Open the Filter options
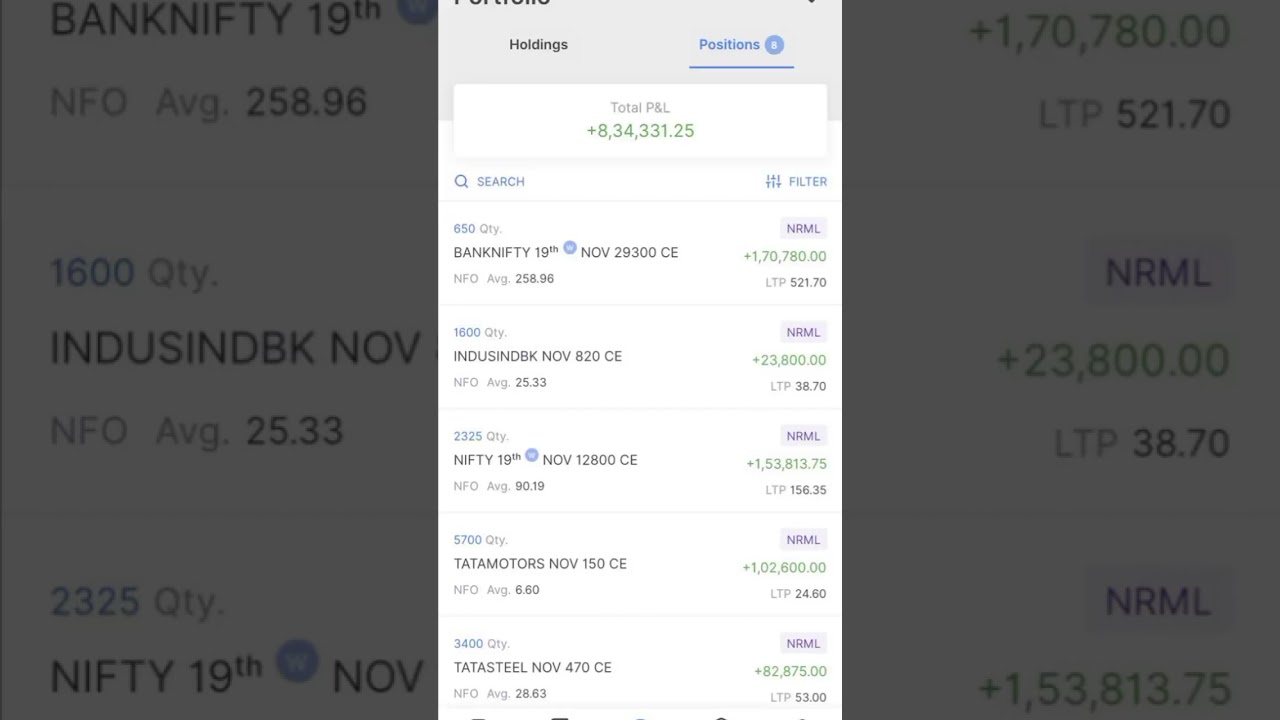The image size is (1280, 720). (x=796, y=182)
